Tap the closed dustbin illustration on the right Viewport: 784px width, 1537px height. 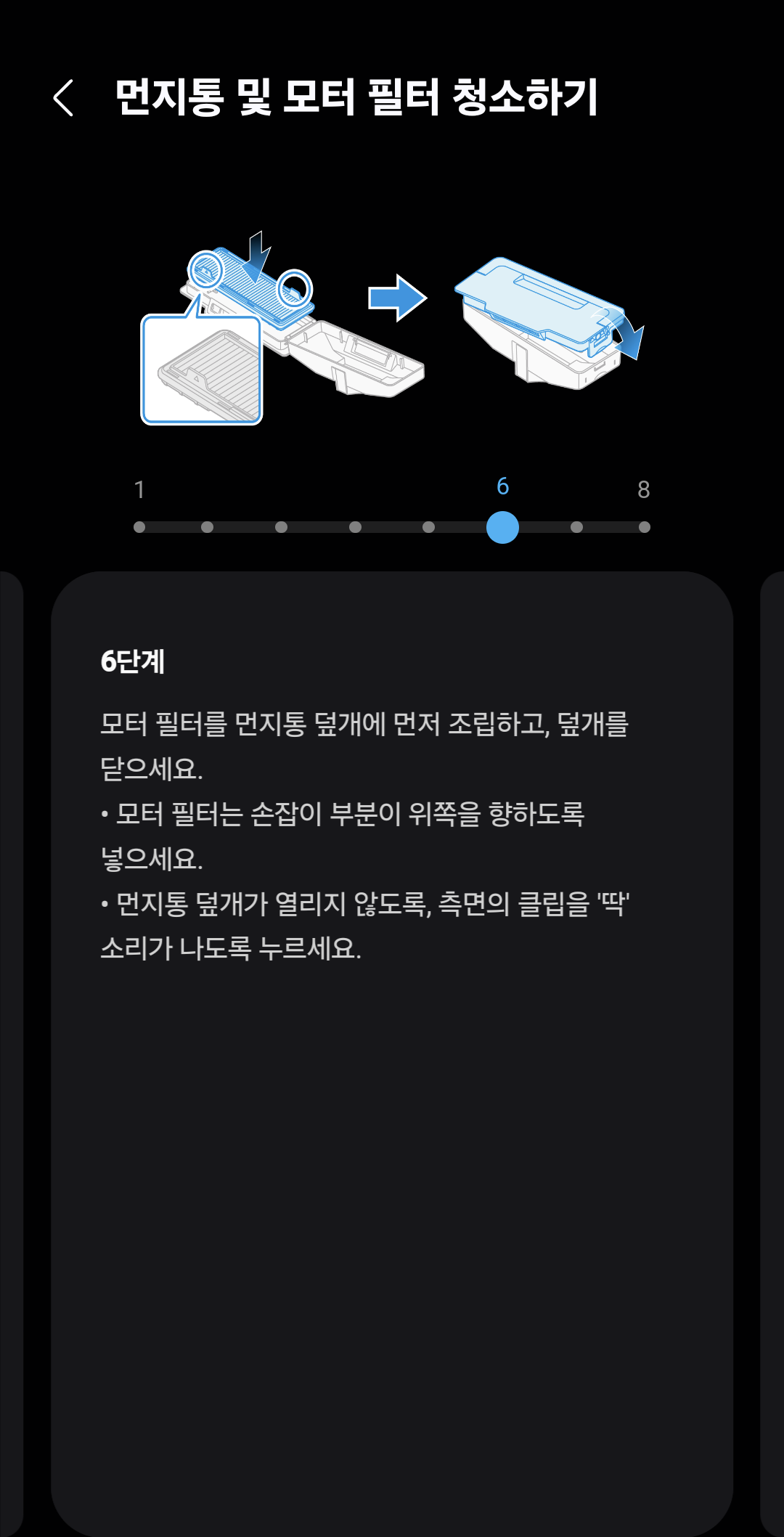coord(541,319)
